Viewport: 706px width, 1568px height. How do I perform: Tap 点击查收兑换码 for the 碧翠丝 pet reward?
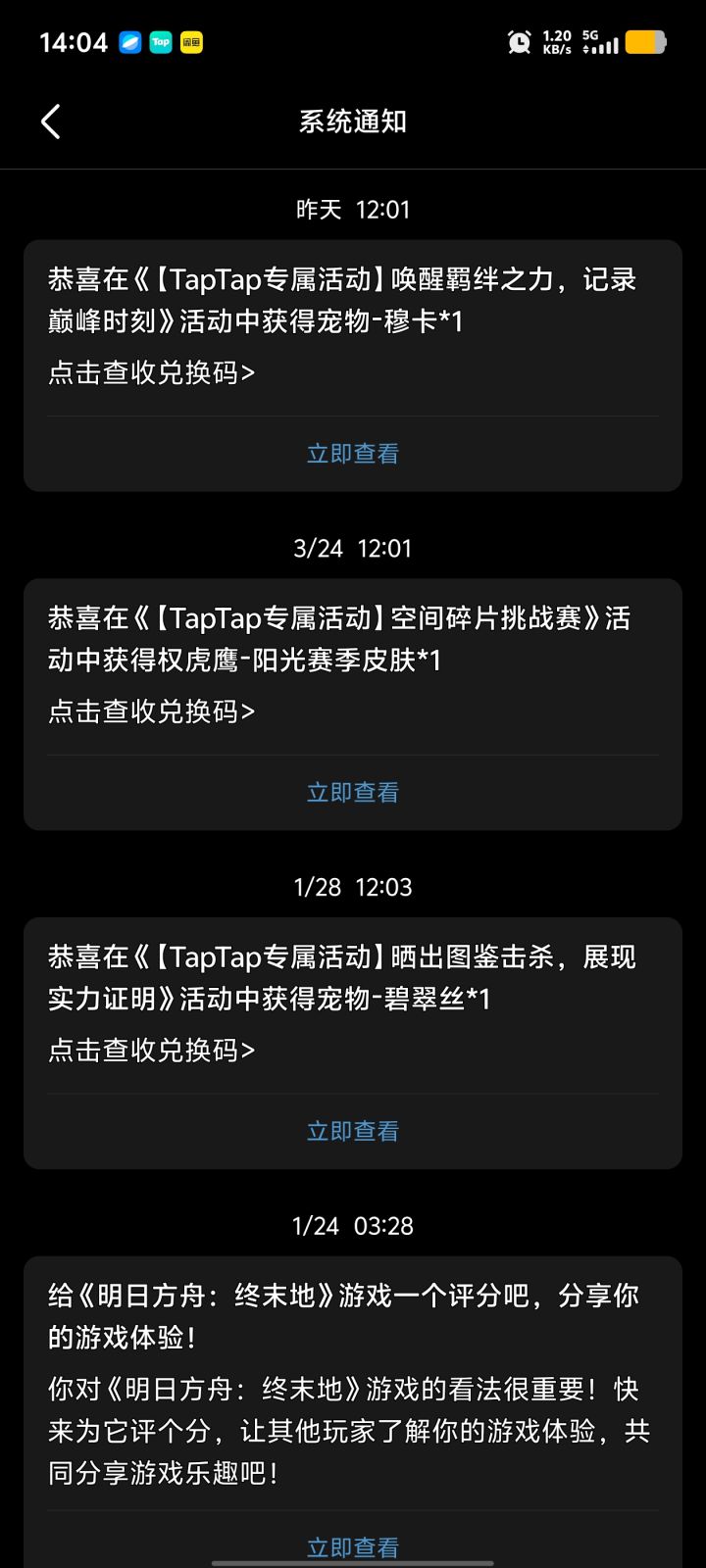(152, 1051)
